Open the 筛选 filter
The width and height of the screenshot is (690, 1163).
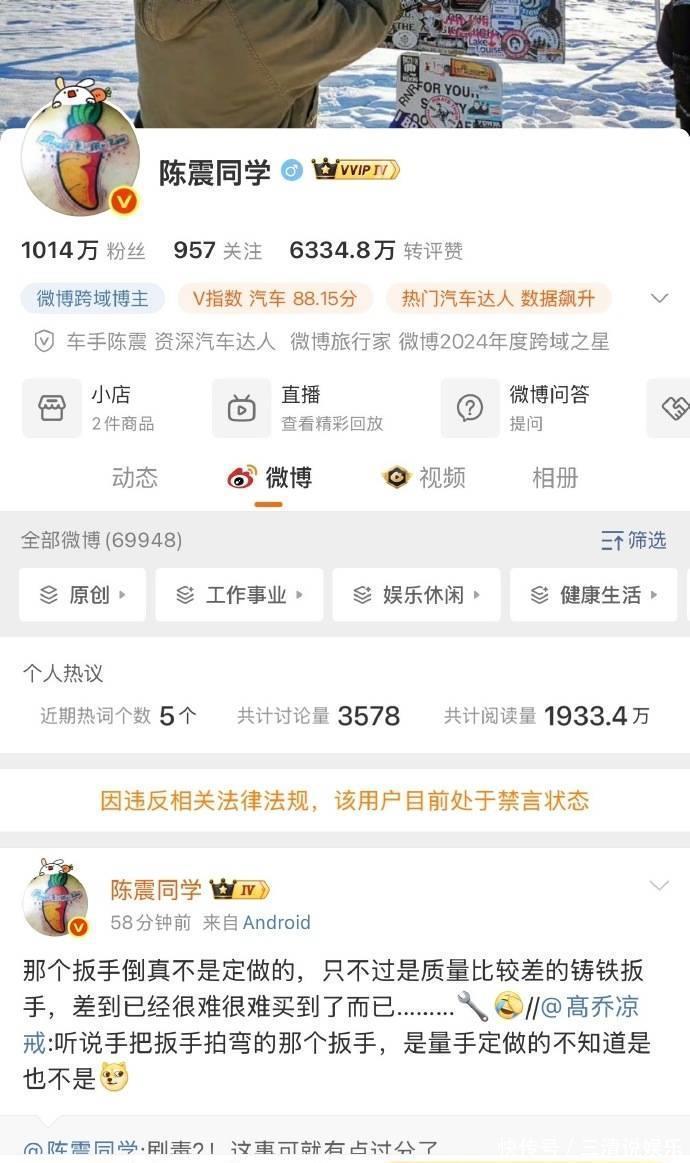[633, 541]
